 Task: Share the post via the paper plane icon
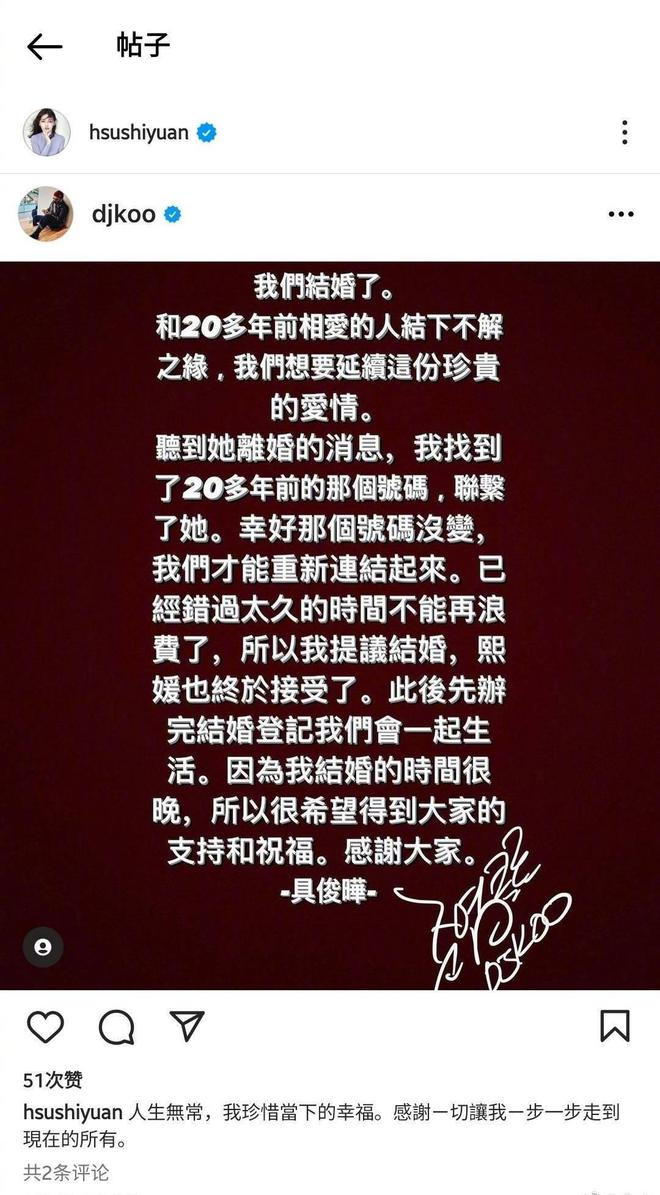[x=186, y=1026]
